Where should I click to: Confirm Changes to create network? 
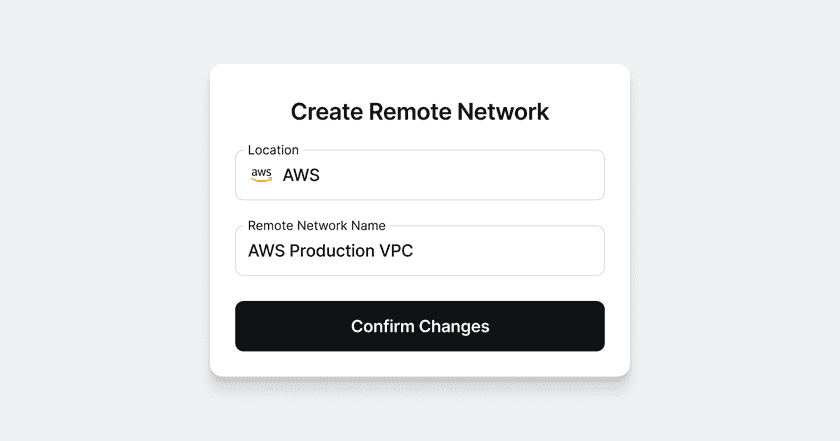tap(420, 326)
